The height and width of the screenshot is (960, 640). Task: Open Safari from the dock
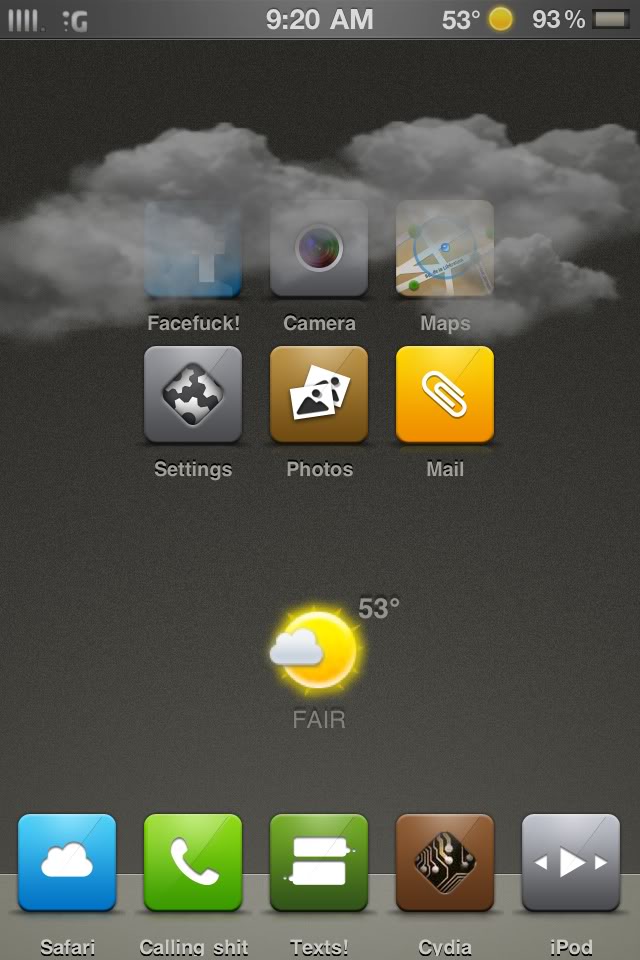click(x=67, y=862)
